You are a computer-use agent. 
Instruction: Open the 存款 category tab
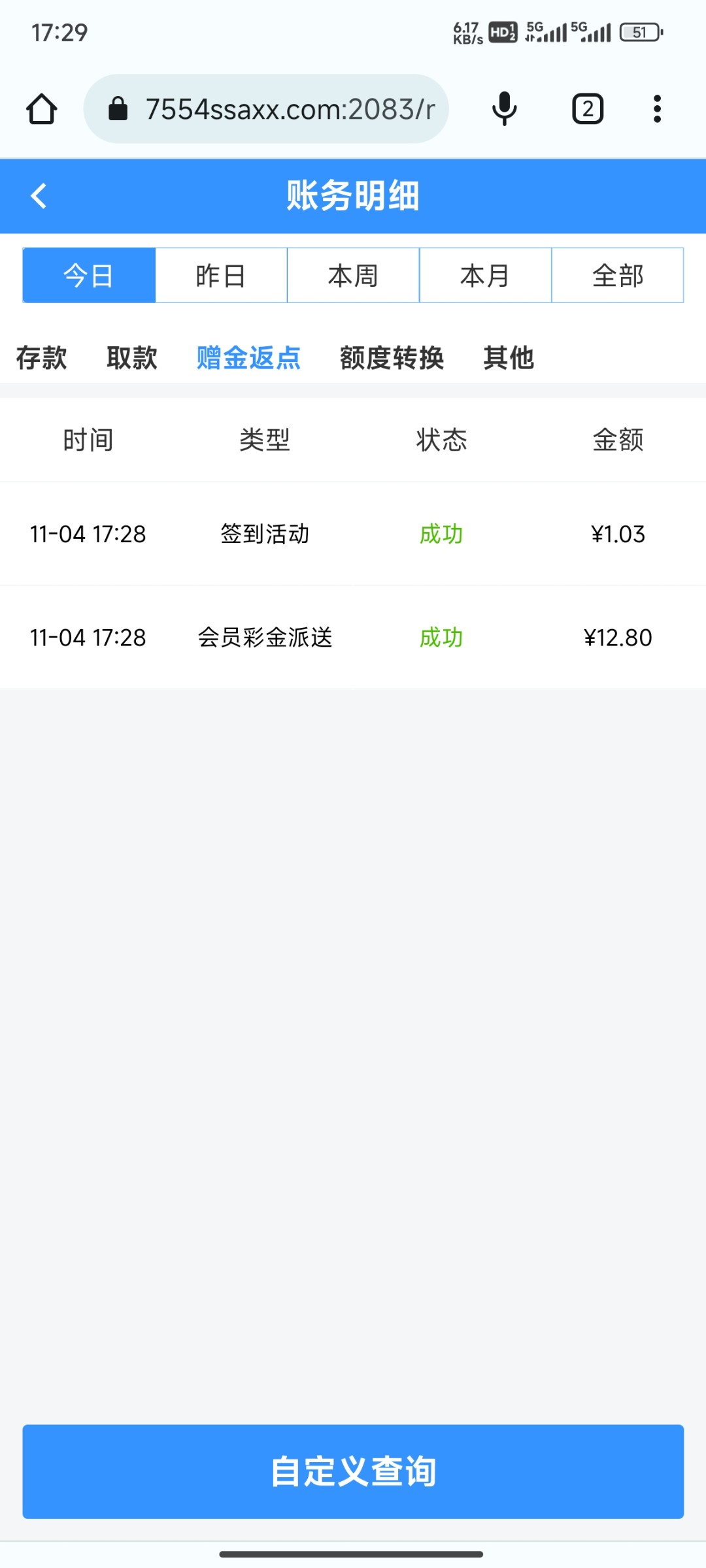42,358
